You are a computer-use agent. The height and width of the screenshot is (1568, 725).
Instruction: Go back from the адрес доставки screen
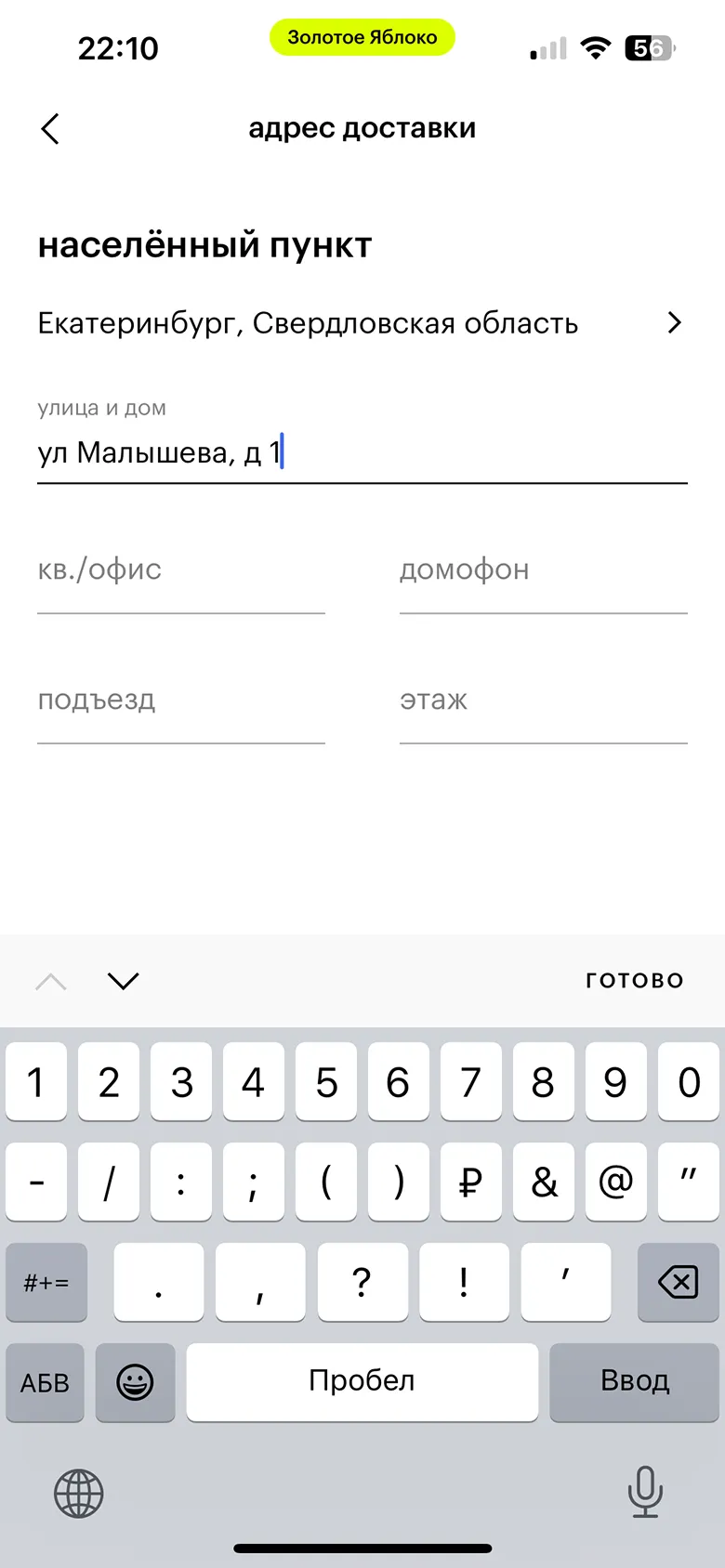pos(51,129)
